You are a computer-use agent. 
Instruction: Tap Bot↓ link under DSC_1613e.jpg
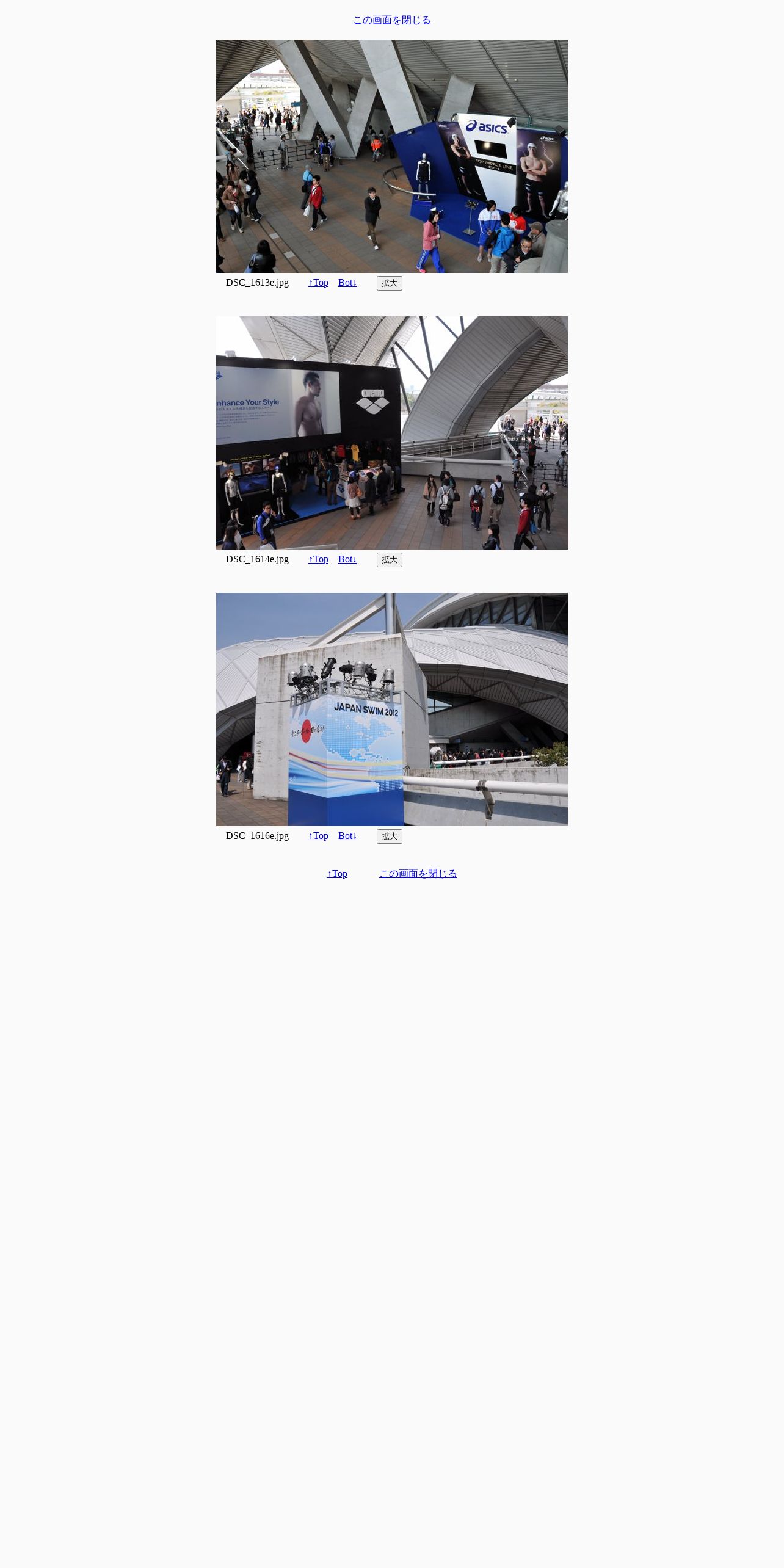[347, 283]
